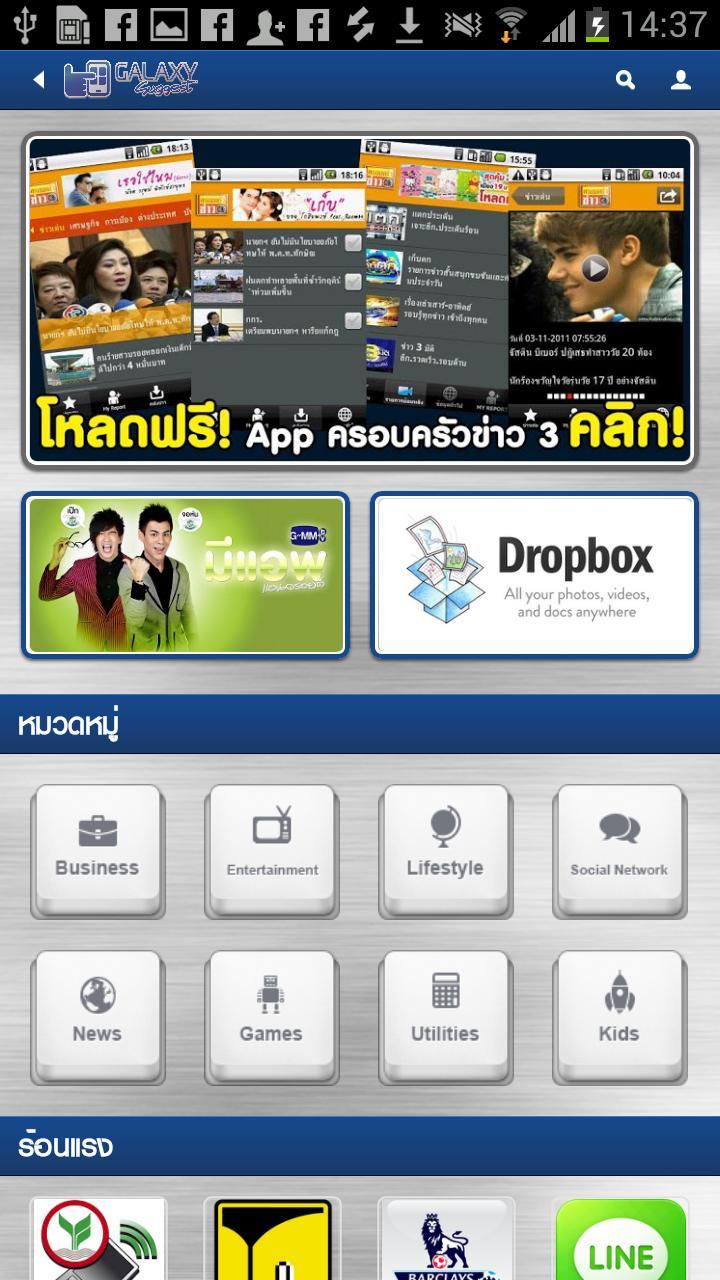
Task: Open the green bank app icon
Action: click(x=98, y=1240)
